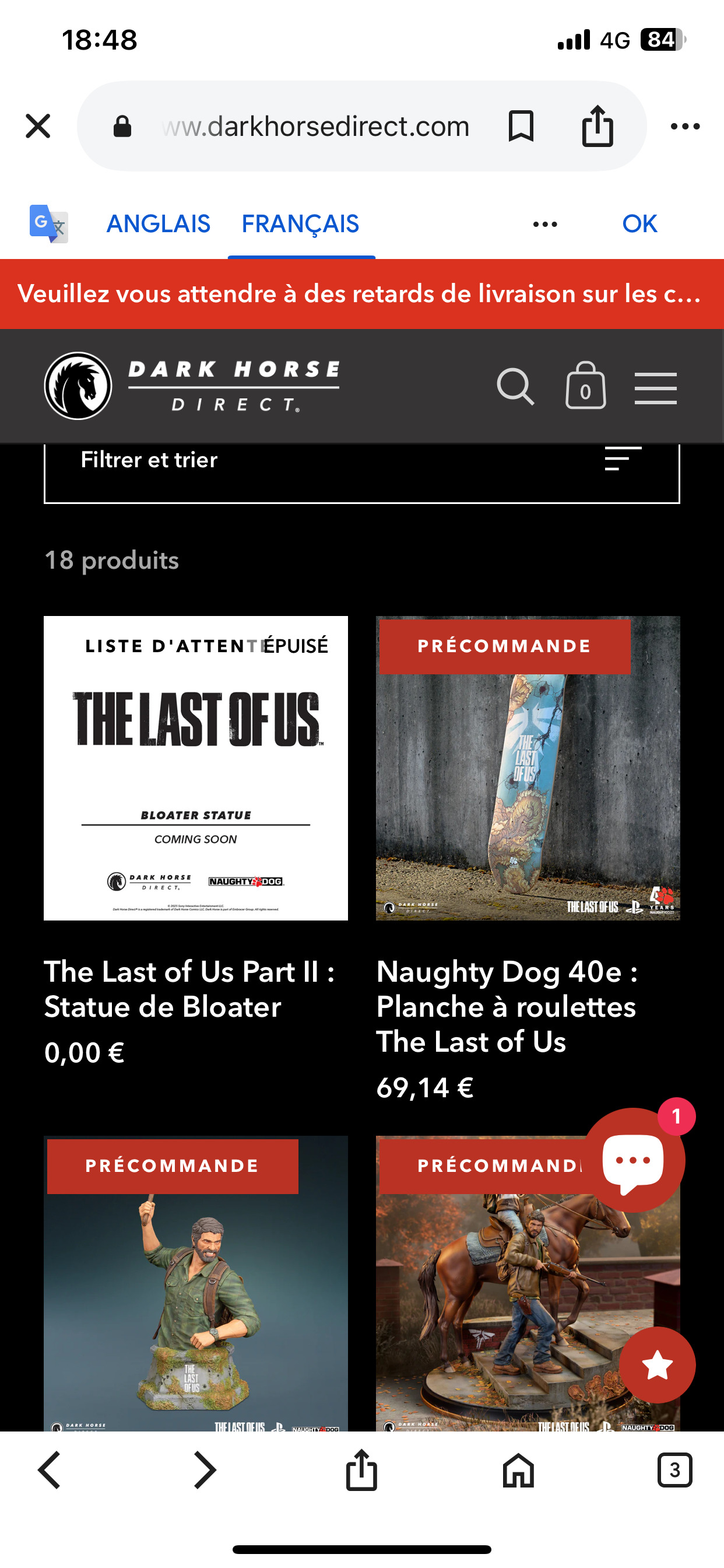Open the tab switcher showing 3
The width and height of the screenshot is (724, 1568).
point(674,1470)
